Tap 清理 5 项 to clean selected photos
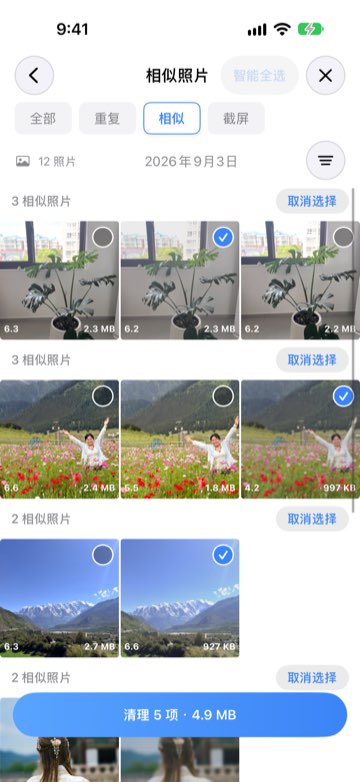The image size is (360, 782). coord(180,715)
